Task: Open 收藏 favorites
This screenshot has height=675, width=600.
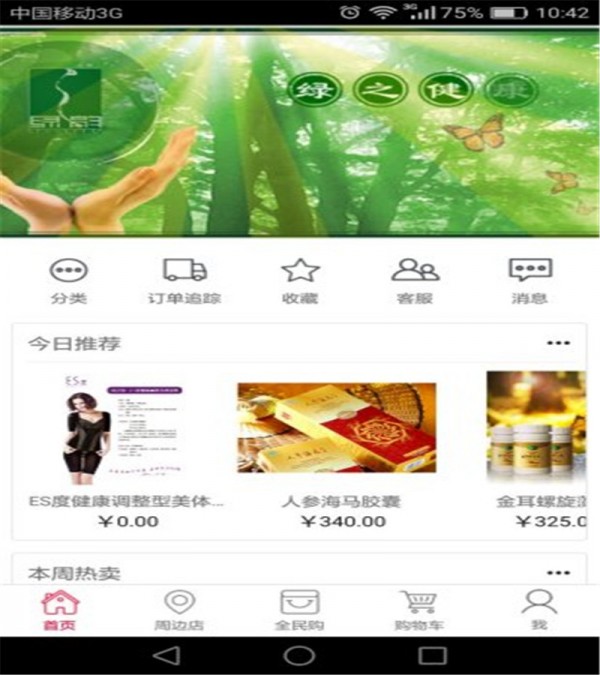Action: click(x=299, y=280)
